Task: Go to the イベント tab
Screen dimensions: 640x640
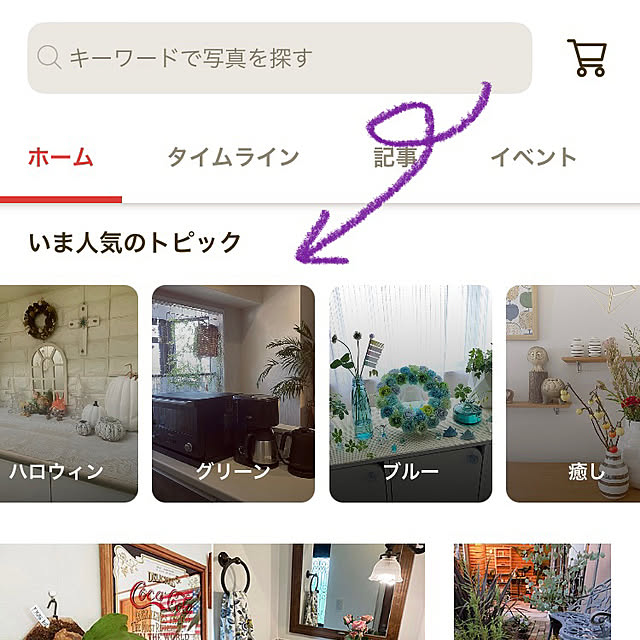Action: click(533, 157)
